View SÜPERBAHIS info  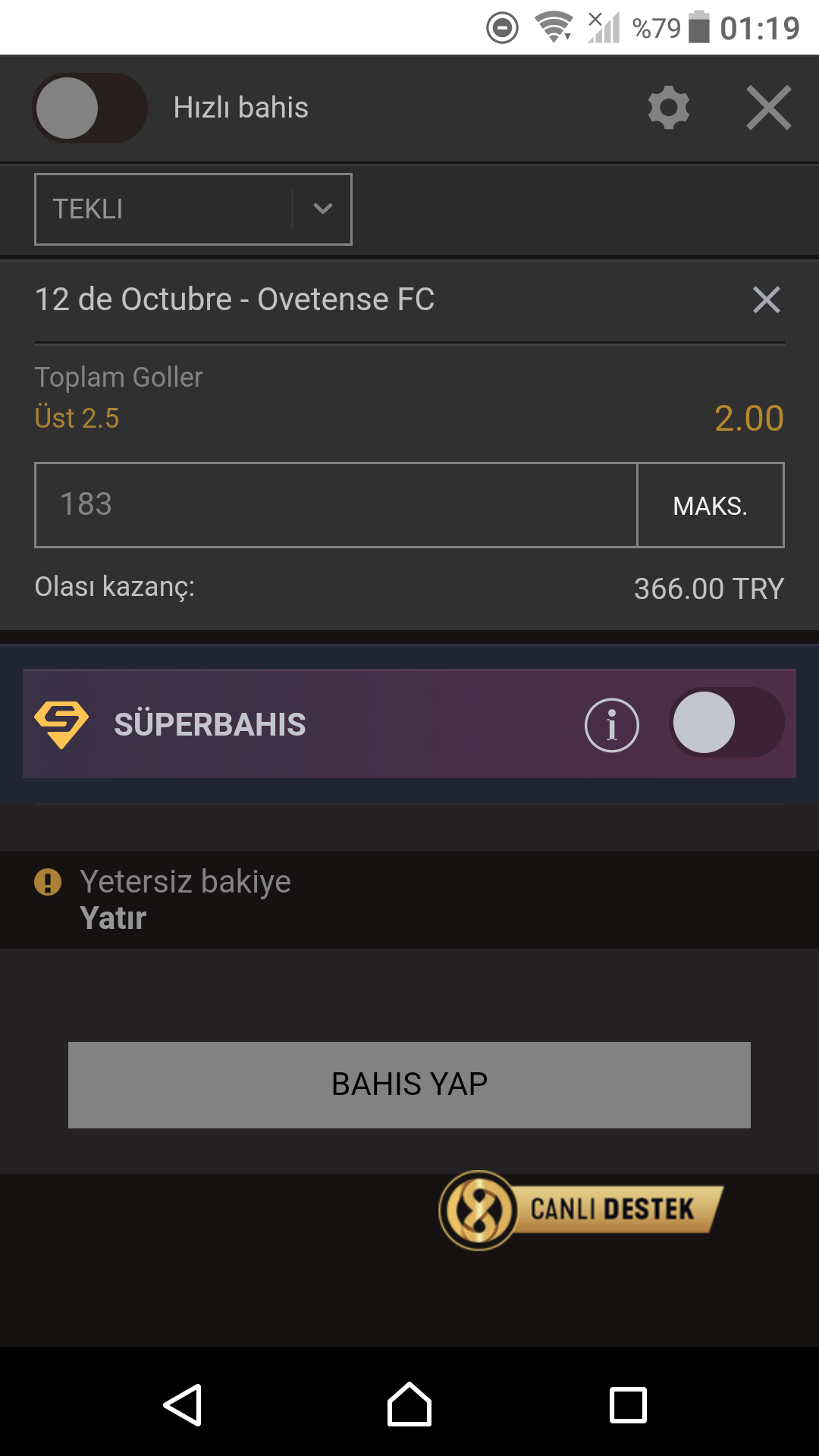pyautogui.click(x=612, y=725)
